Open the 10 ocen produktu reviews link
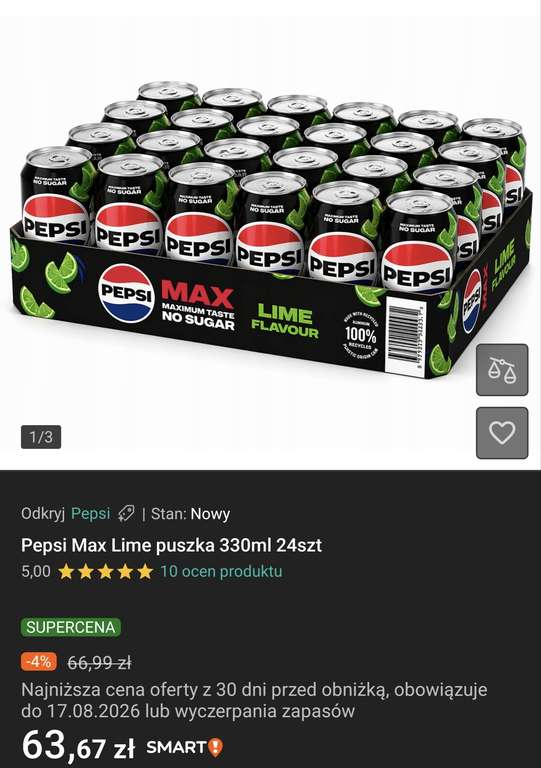 click(221, 571)
